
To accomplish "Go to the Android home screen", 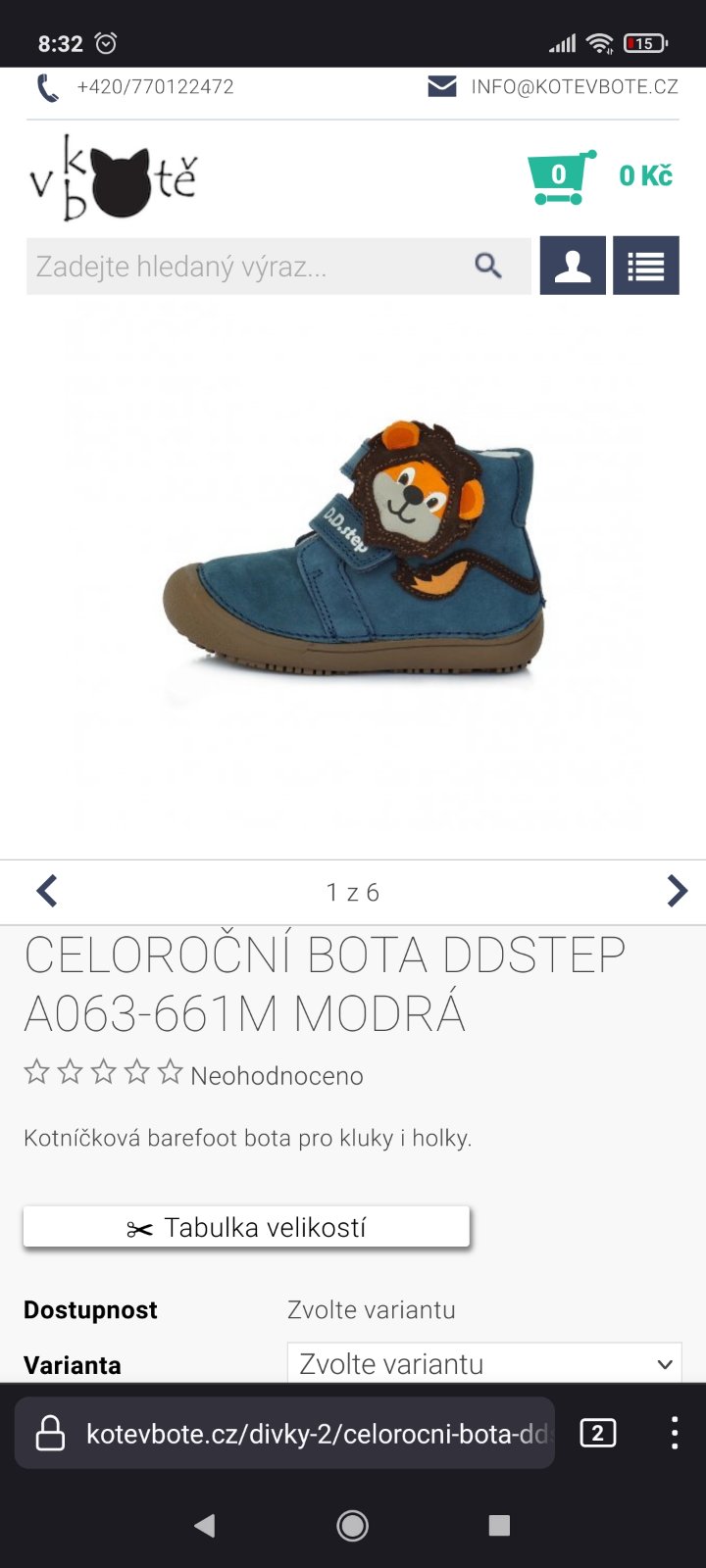I will tap(353, 1525).
